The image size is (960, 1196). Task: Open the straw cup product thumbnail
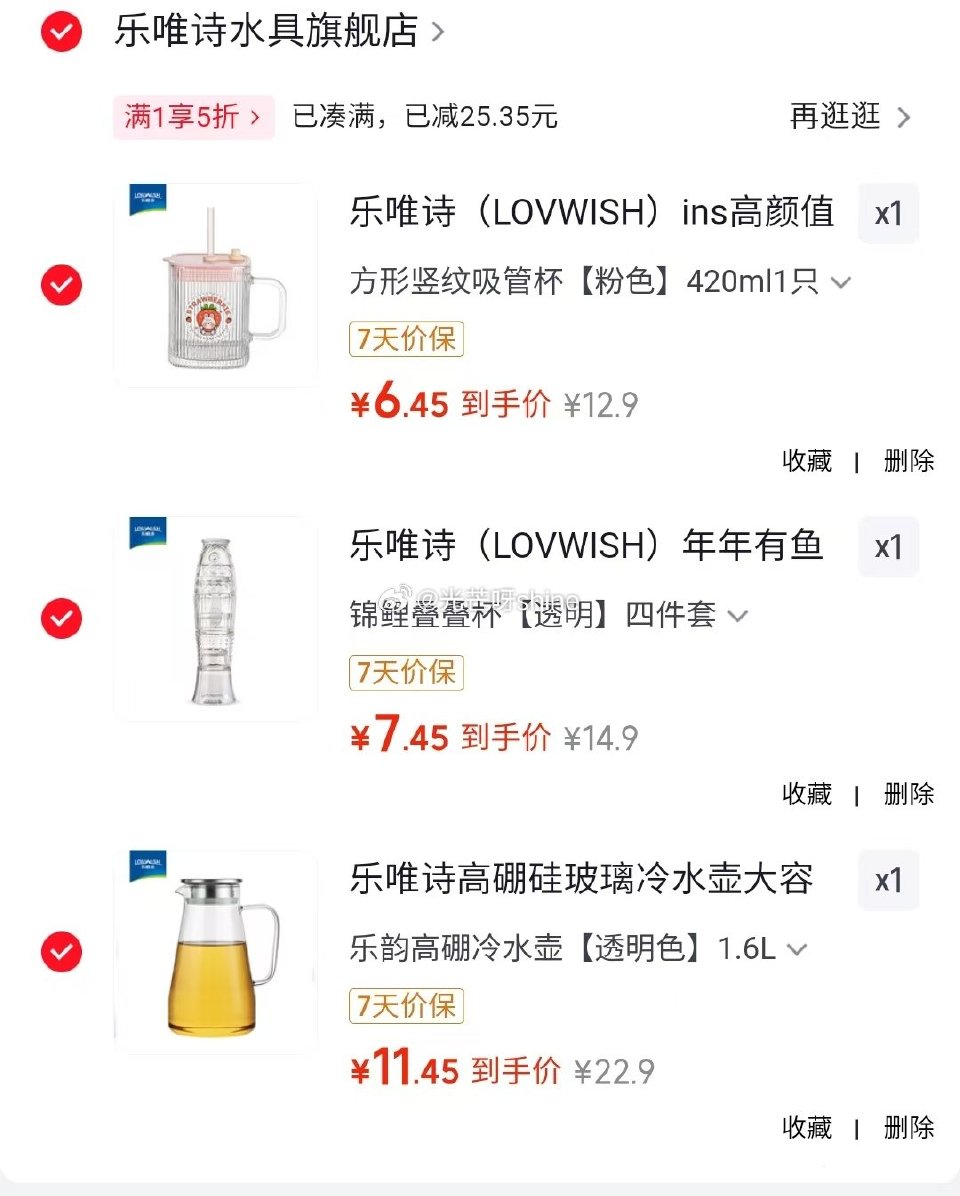[x=215, y=283]
